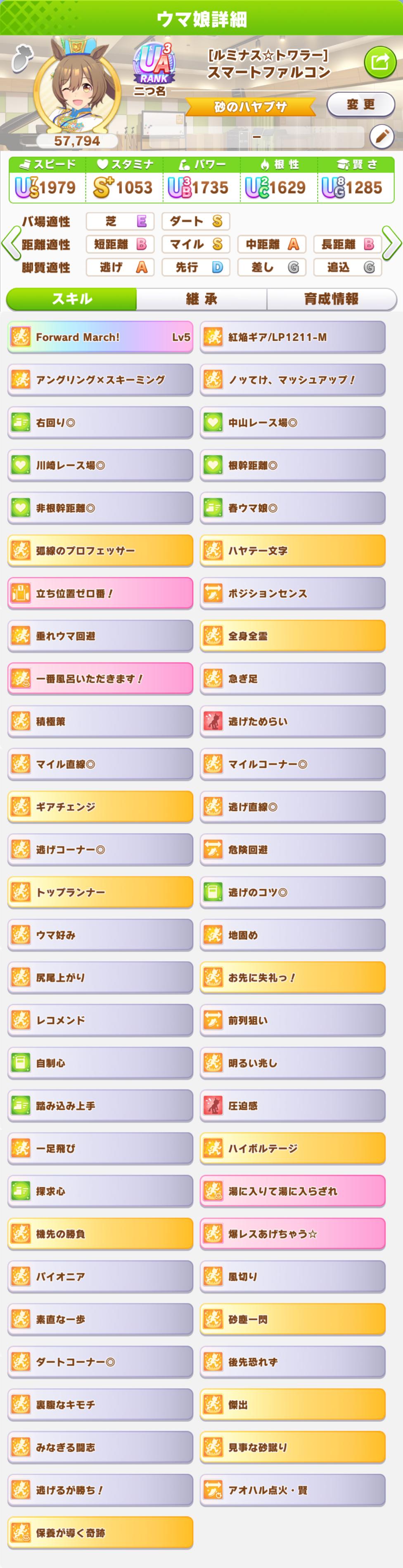Screen dimensions: 403x1568
Task: Show details for 全身全霊
Action: tap(292, 636)
